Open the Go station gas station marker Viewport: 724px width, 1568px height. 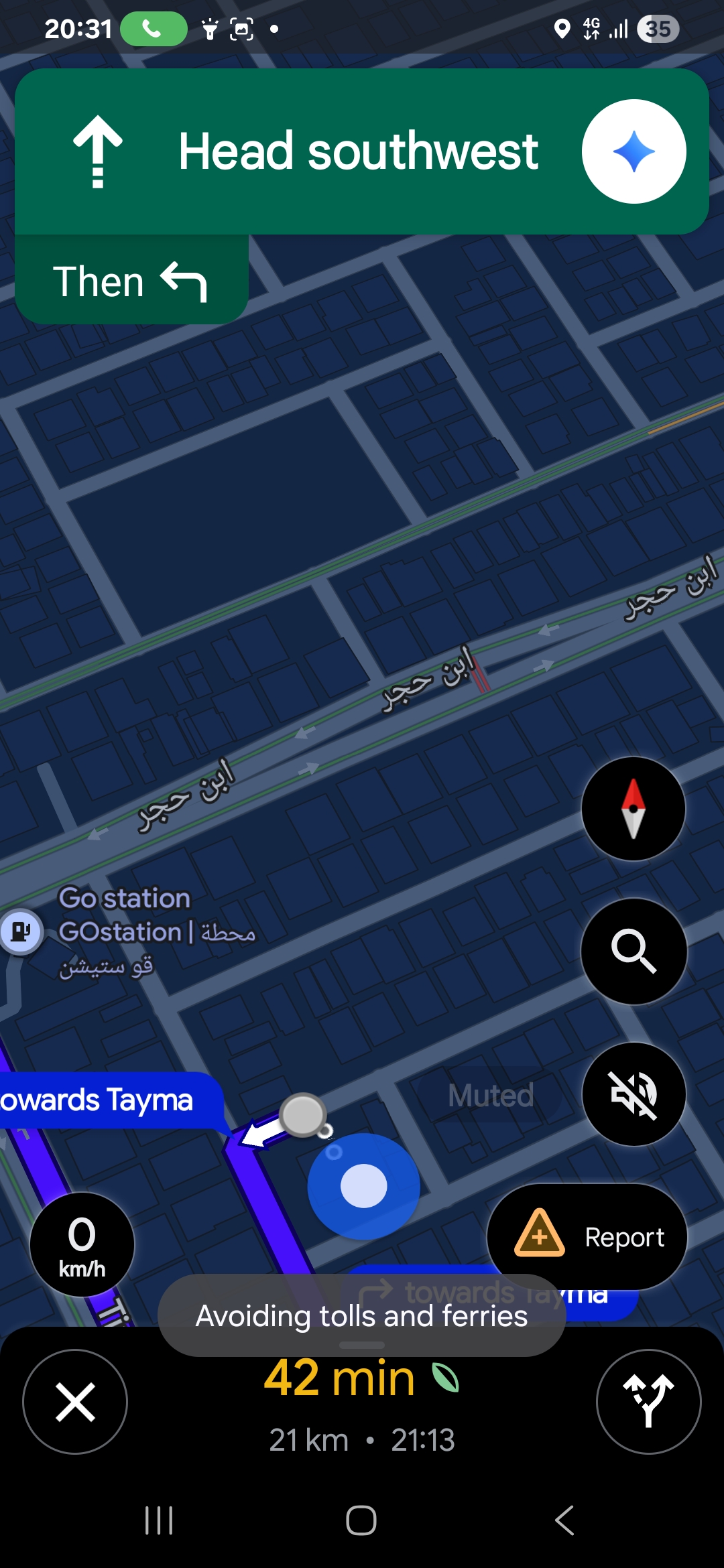(21, 931)
